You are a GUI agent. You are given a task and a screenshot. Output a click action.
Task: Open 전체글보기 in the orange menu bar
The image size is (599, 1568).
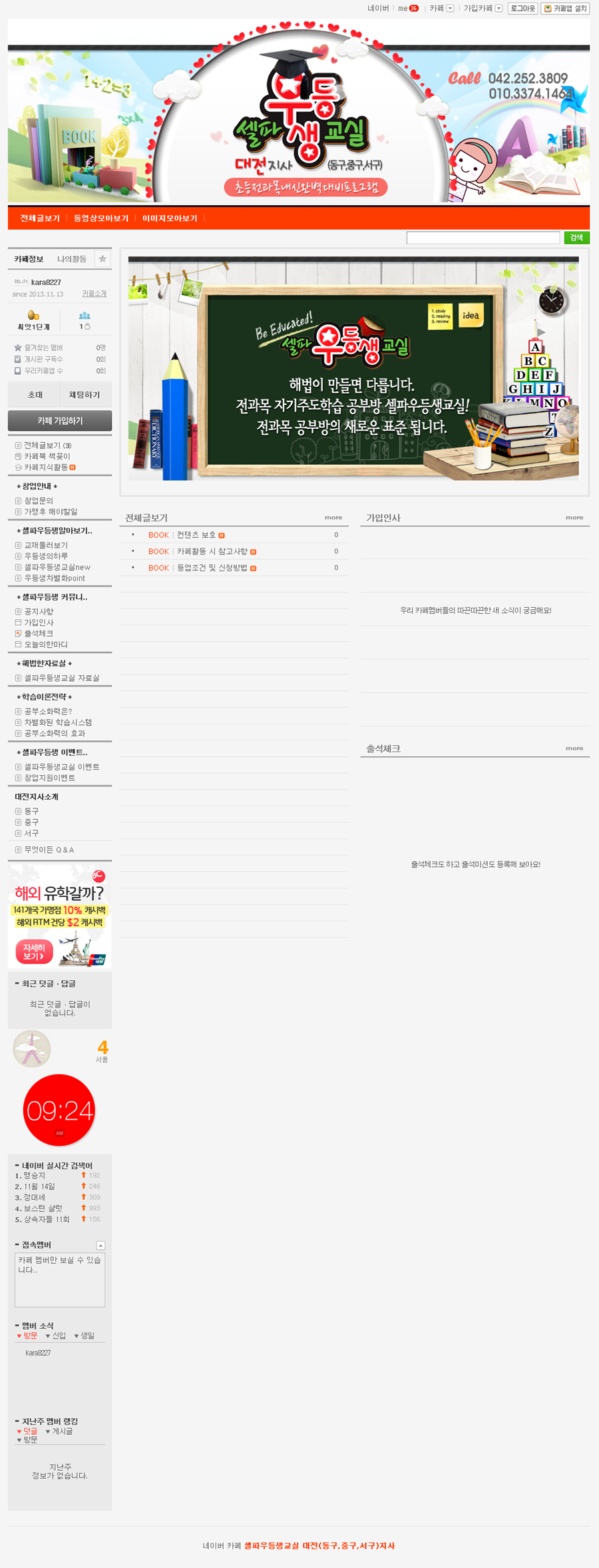tap(40, 218)
